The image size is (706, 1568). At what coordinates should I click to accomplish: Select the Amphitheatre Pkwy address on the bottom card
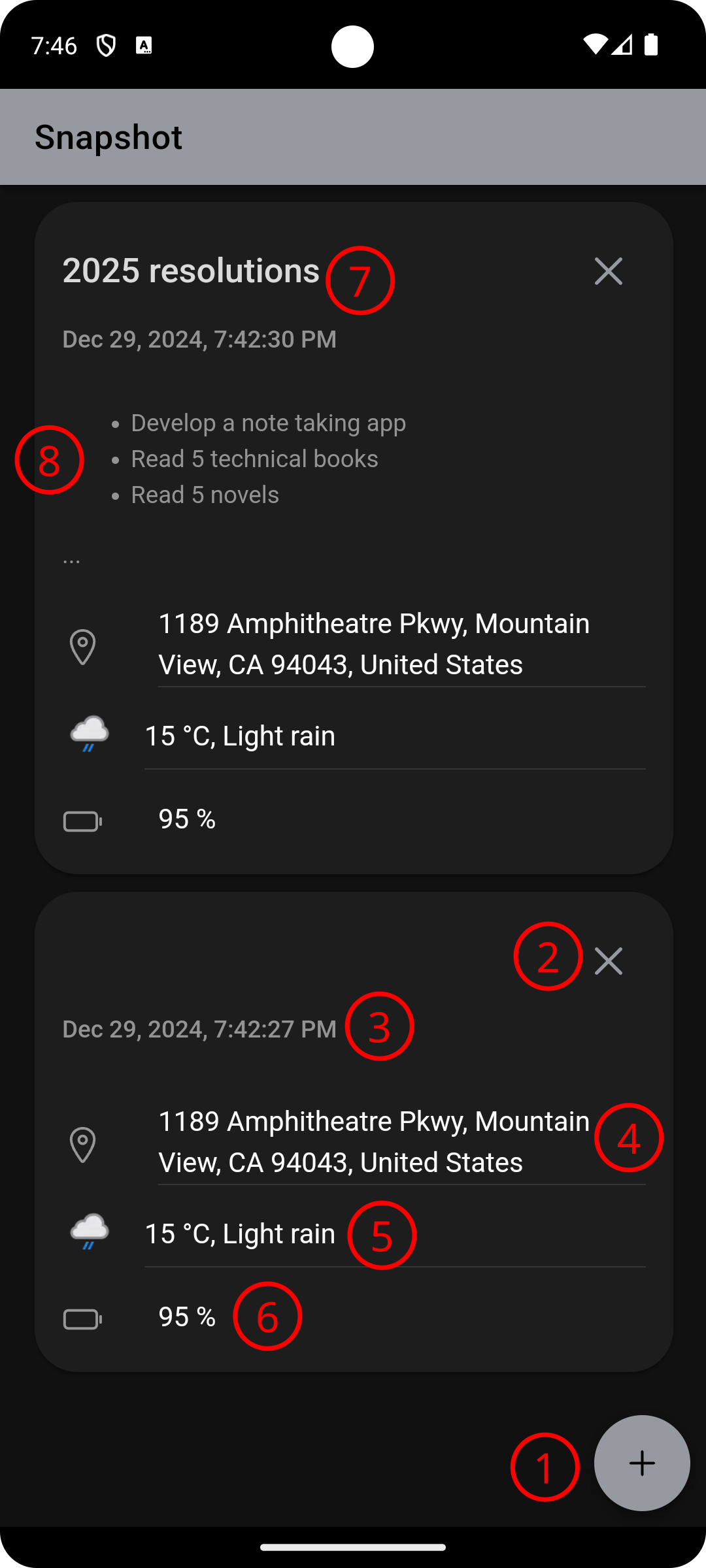374,1141
